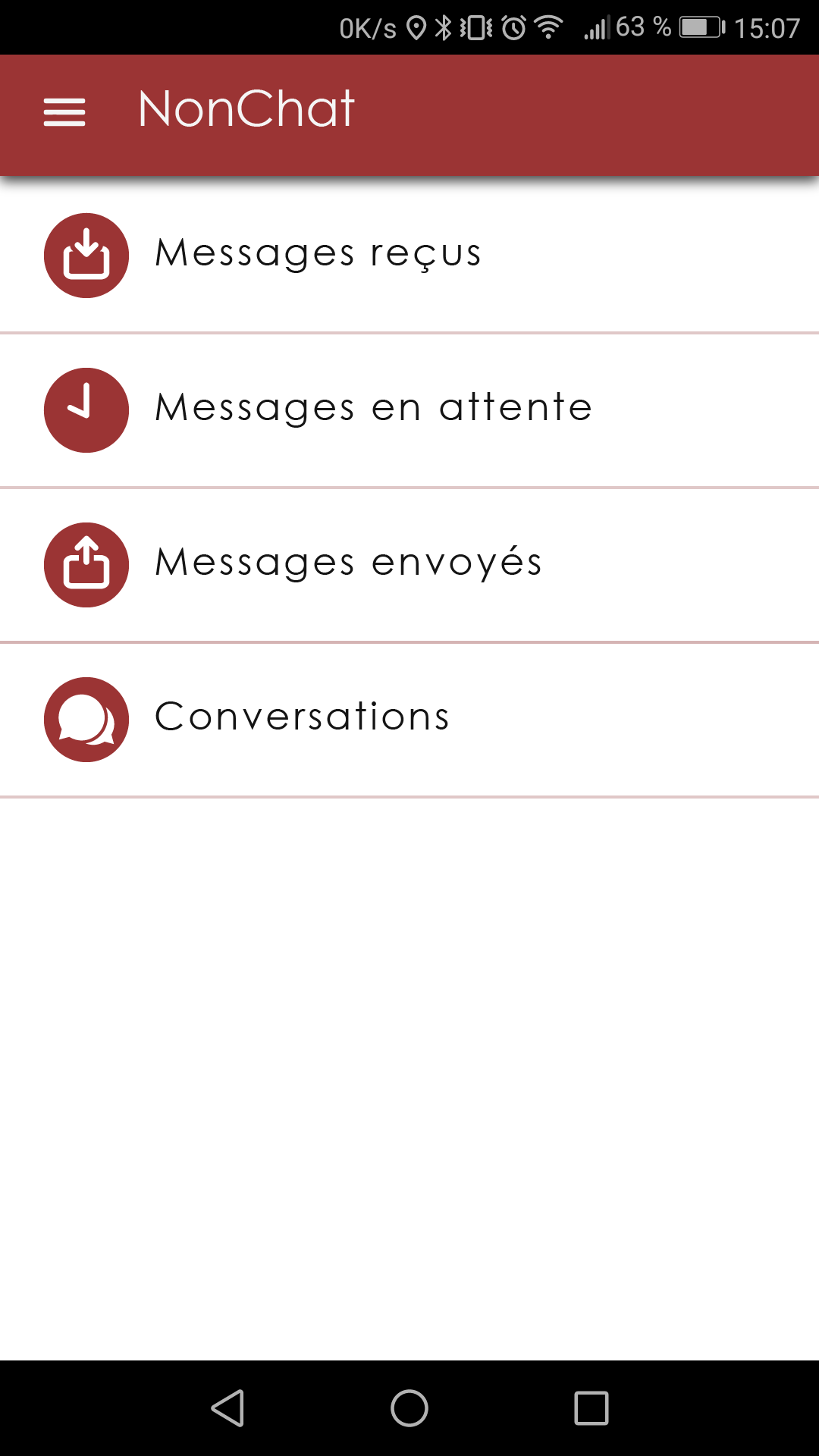Open Conversations
The height and width of the screenshot is (1456, 819).
click(409, 720)
